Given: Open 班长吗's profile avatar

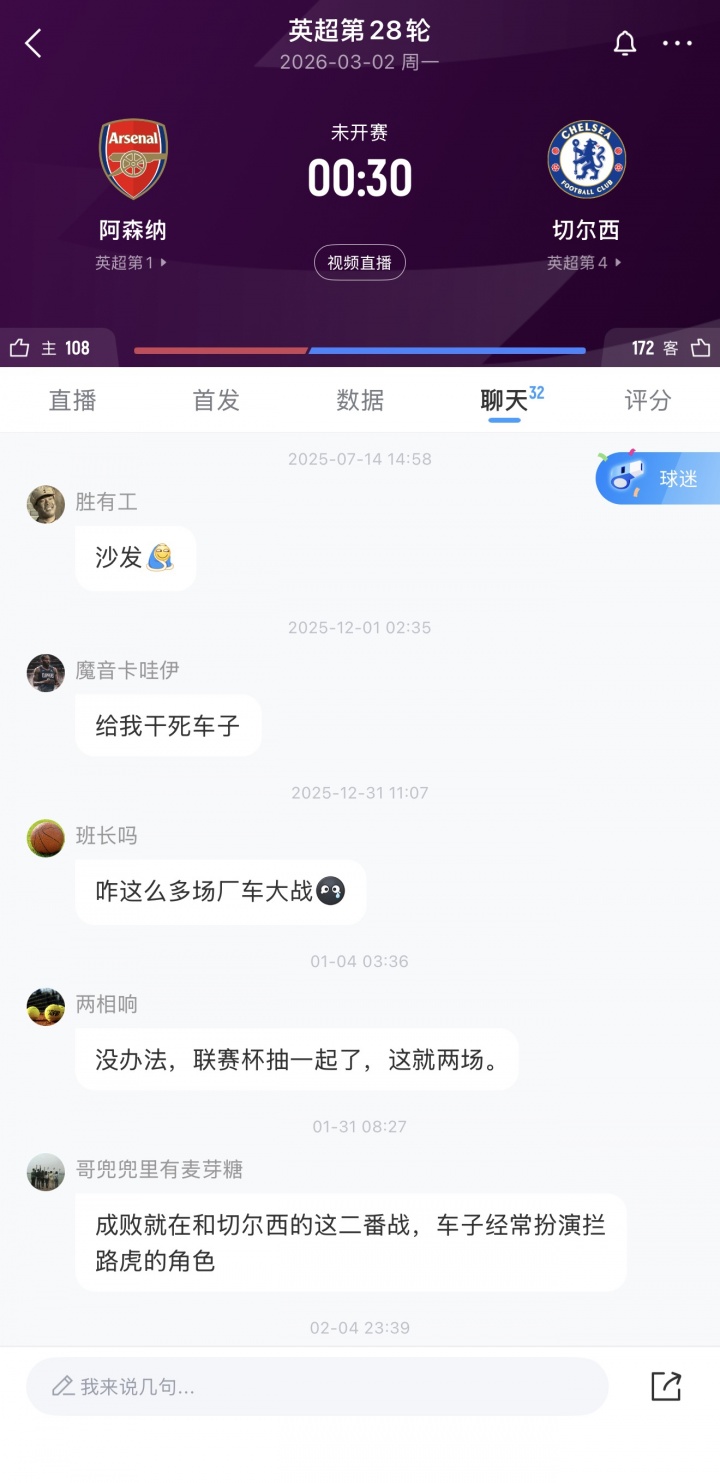Looking at the screenshot, I should click(x=46, y=838).
